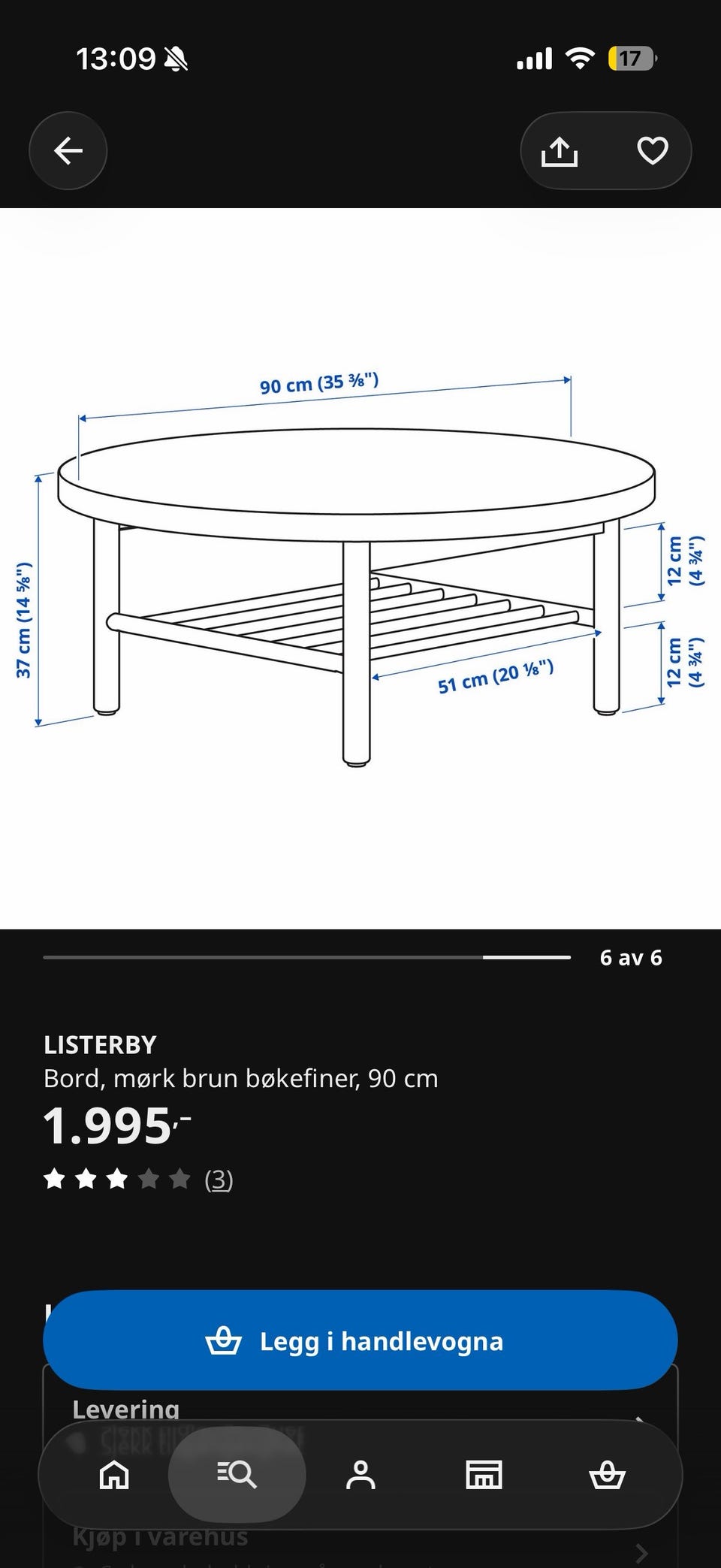Share the LISTERBY table product
The width and height of the screenshot is (721, 1568).
560,151
